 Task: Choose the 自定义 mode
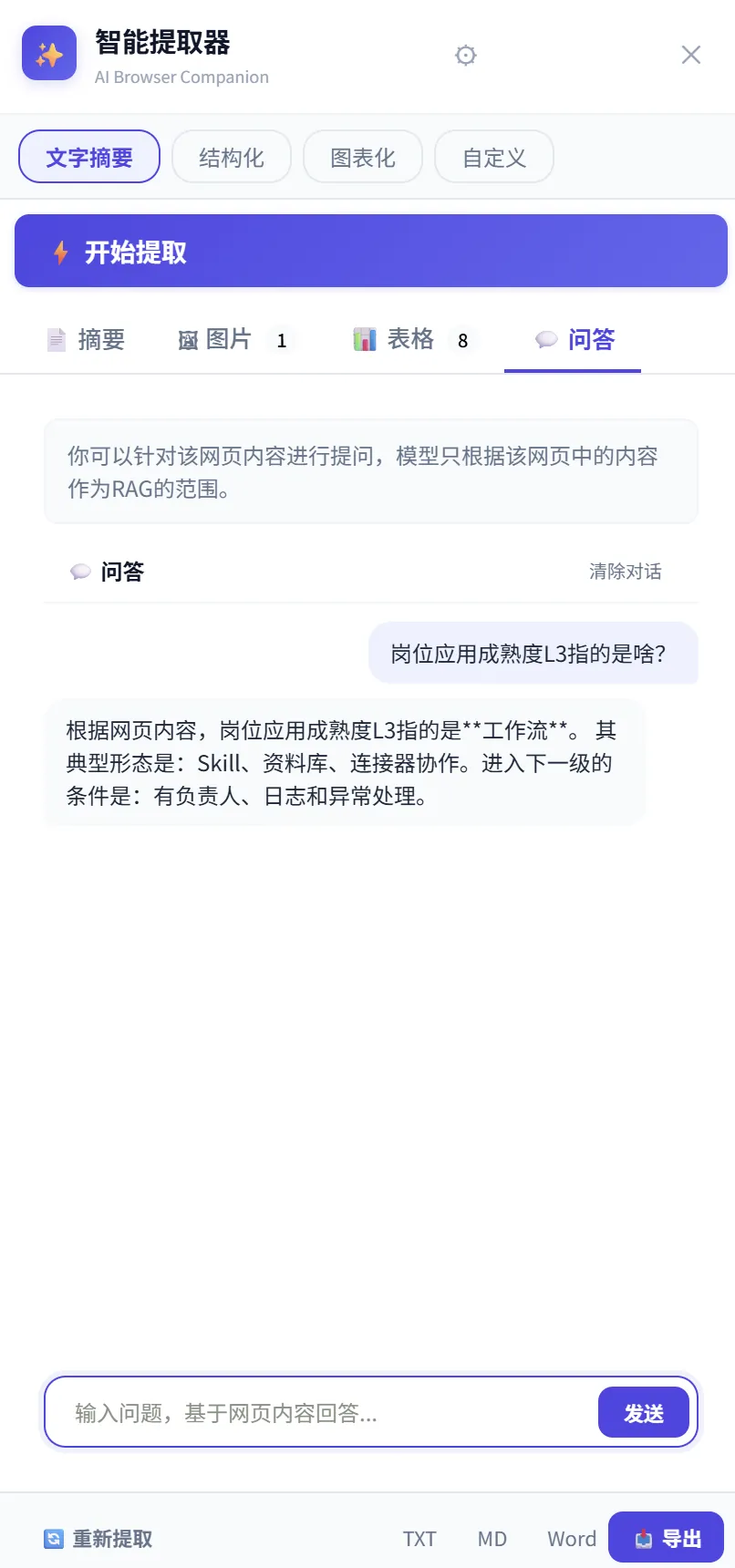coord(494,157)
